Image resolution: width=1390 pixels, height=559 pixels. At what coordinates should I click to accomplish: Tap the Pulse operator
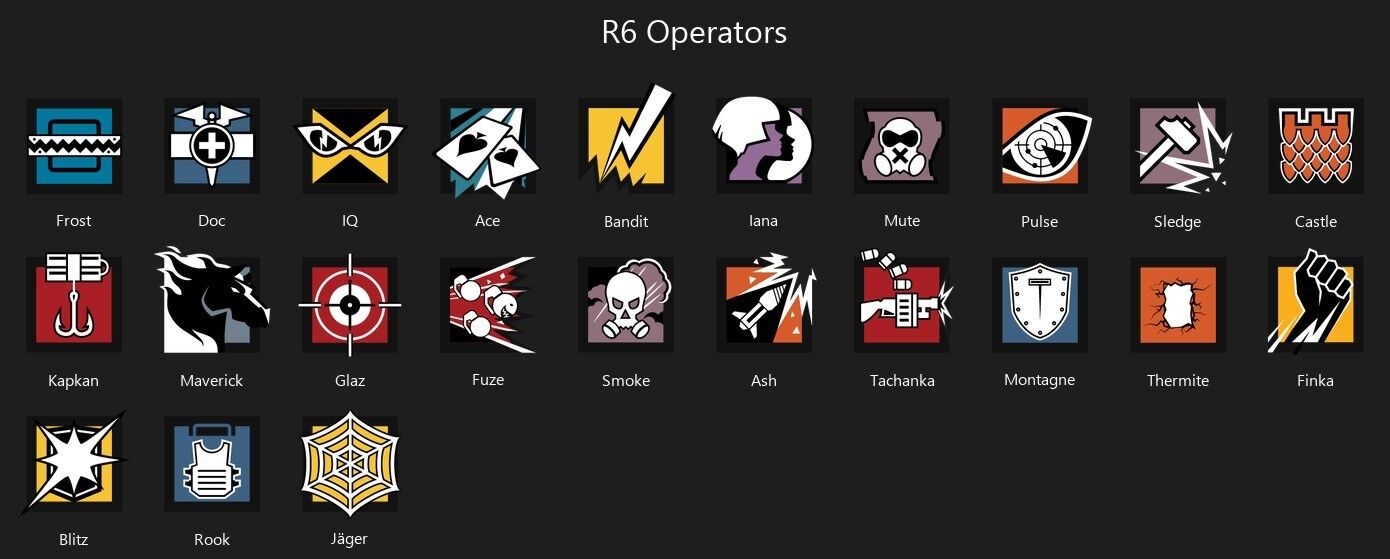pos(1040,146)
